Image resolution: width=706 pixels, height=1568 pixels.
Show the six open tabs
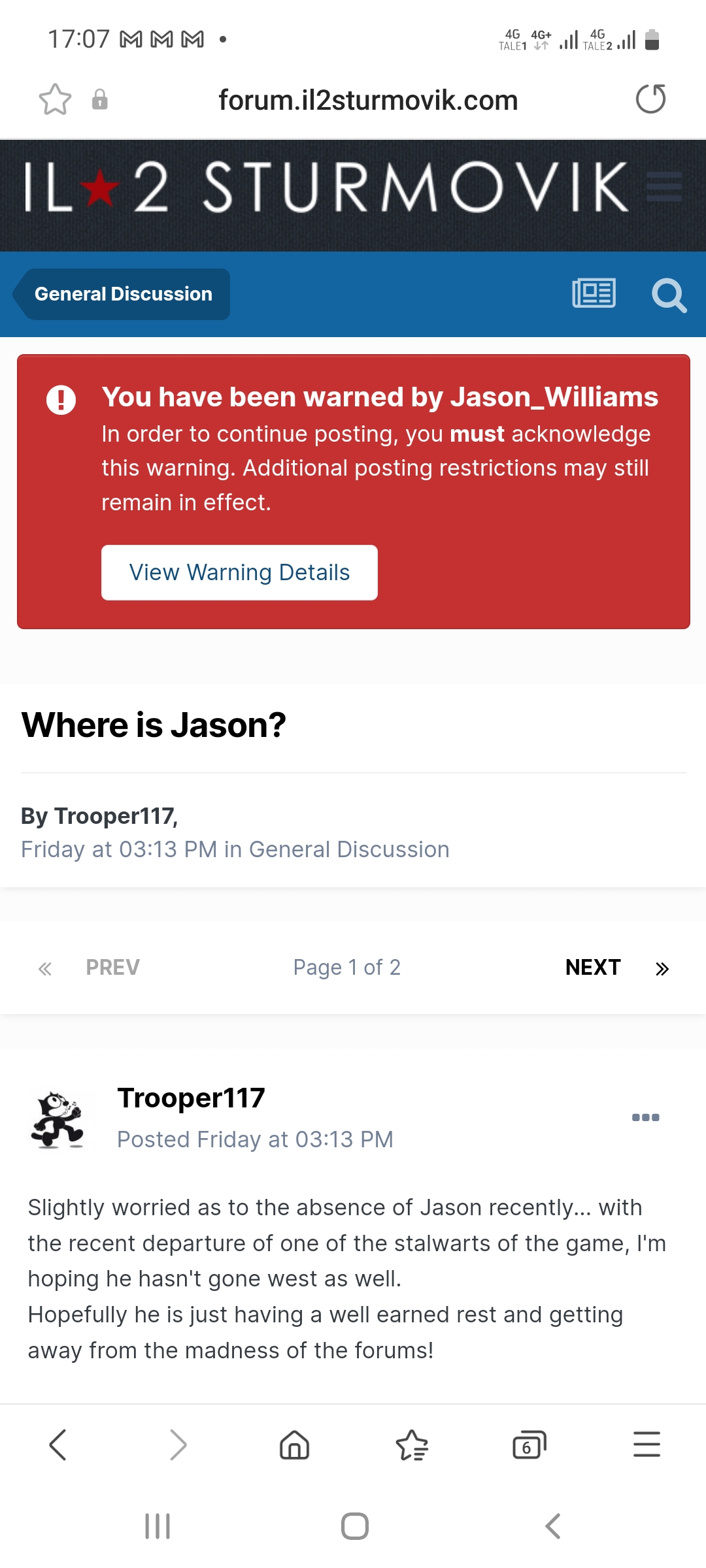(x=529, y=1445)
